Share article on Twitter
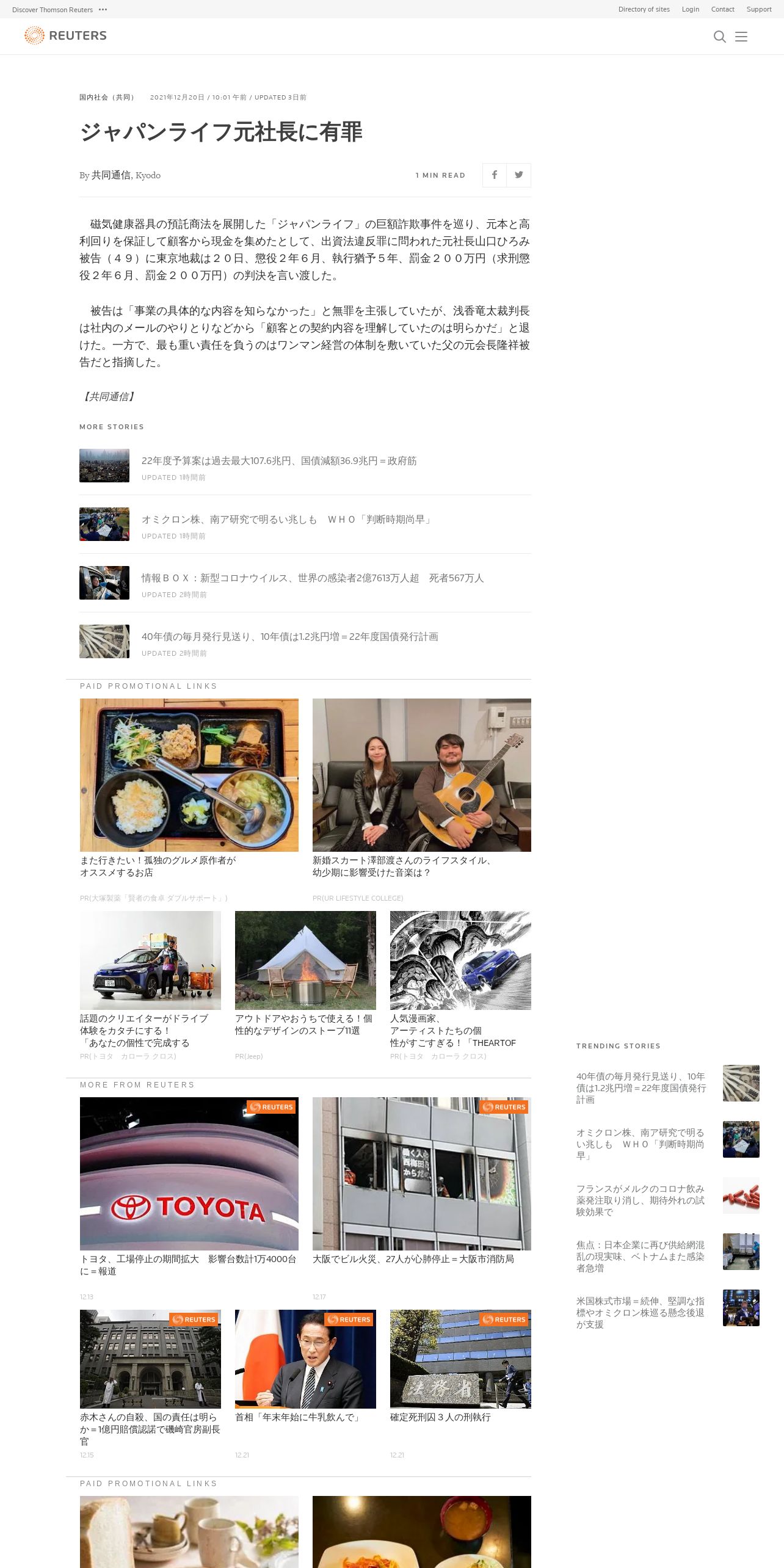784x1568 pixels. coord(518,175)
